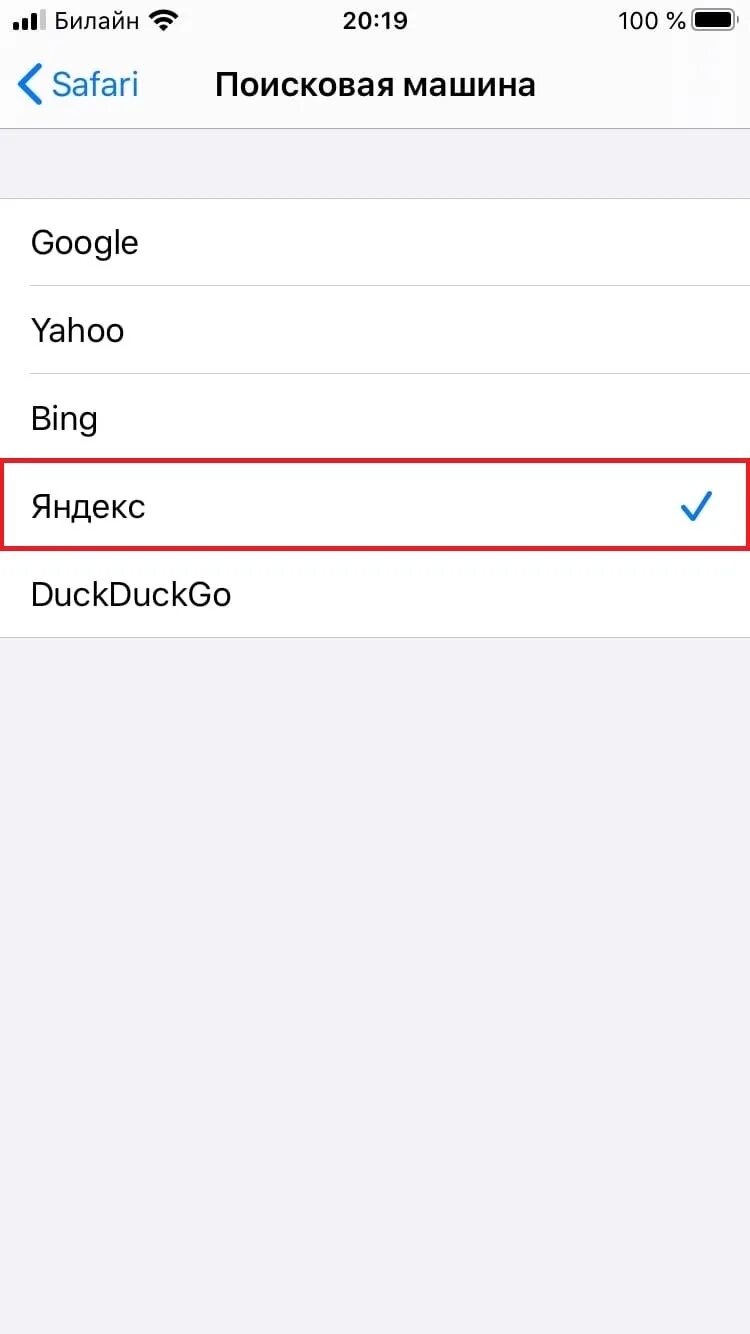The width and height of the screenshot is (750, 1334).
Task: Select Google as the search engine
Action: [375, 242]
